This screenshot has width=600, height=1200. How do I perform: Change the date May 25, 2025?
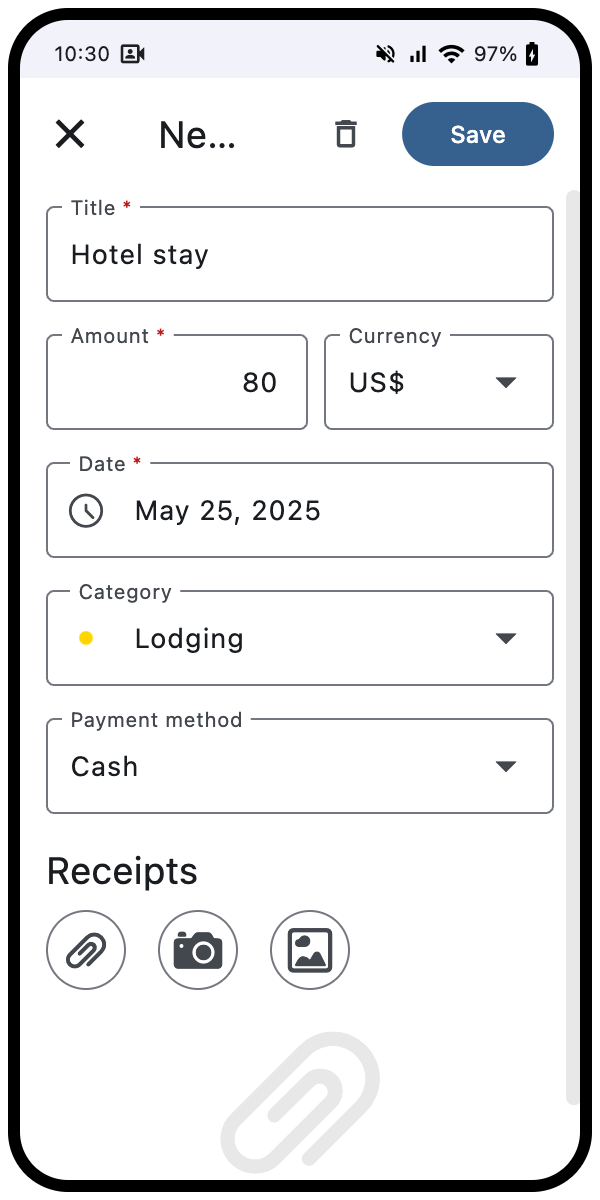300,510
